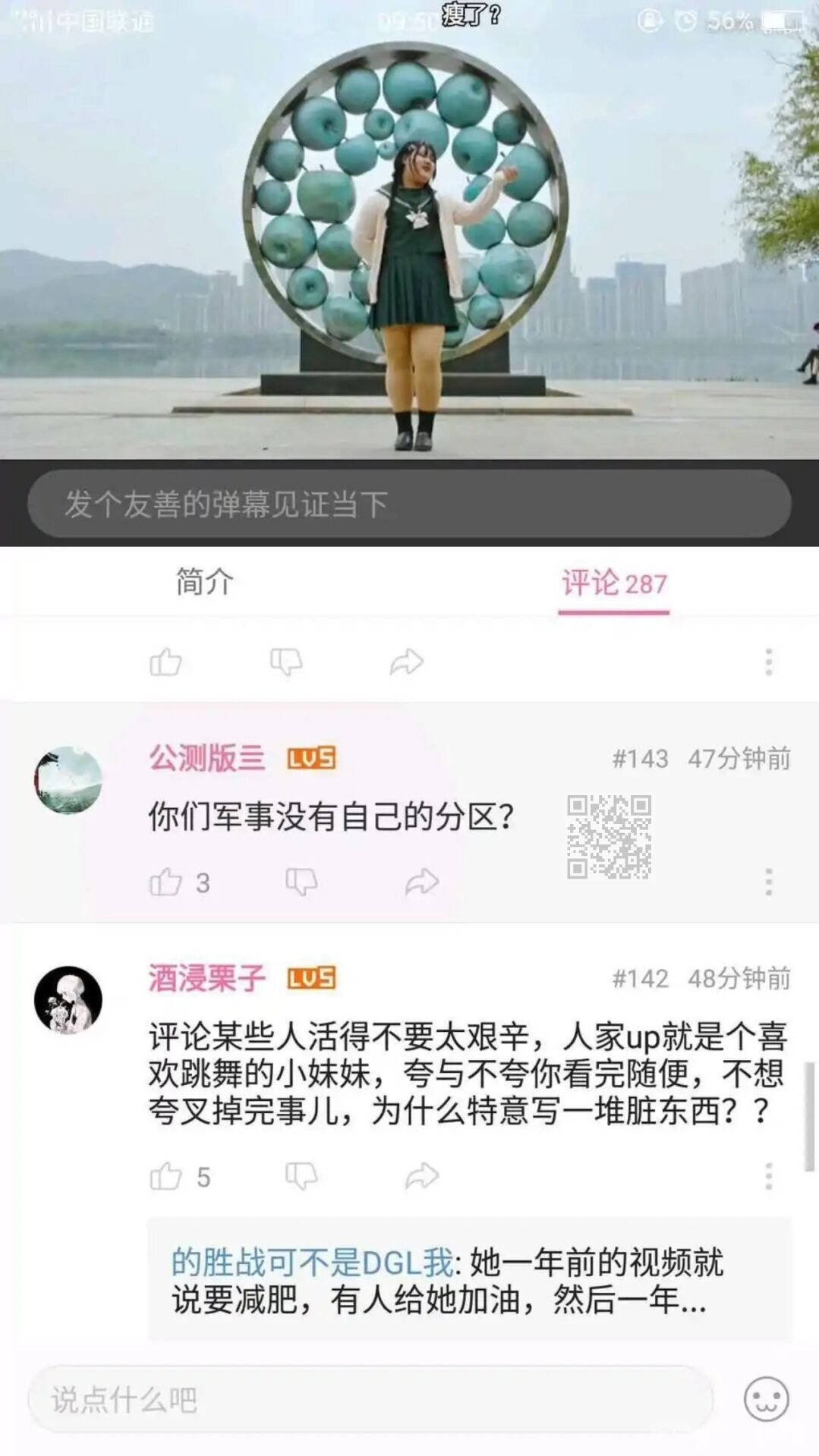Open 酒浸栗子's profile avatar
This screenshot has width=819, height=1456.
pyautogui.click(x=68, y=999)
